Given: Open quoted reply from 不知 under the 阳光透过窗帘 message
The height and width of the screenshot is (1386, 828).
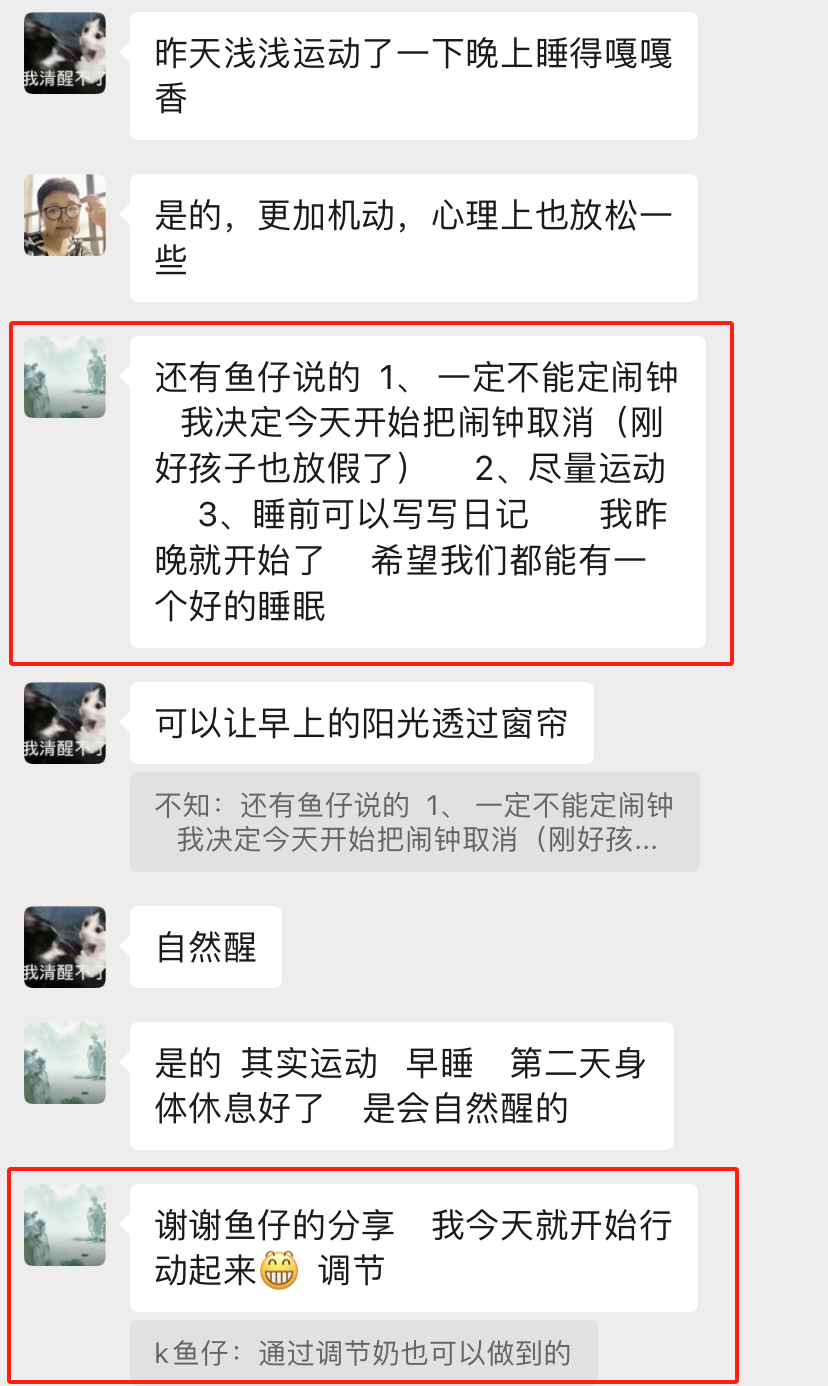Looking at the screenshot, I should 414,821.
